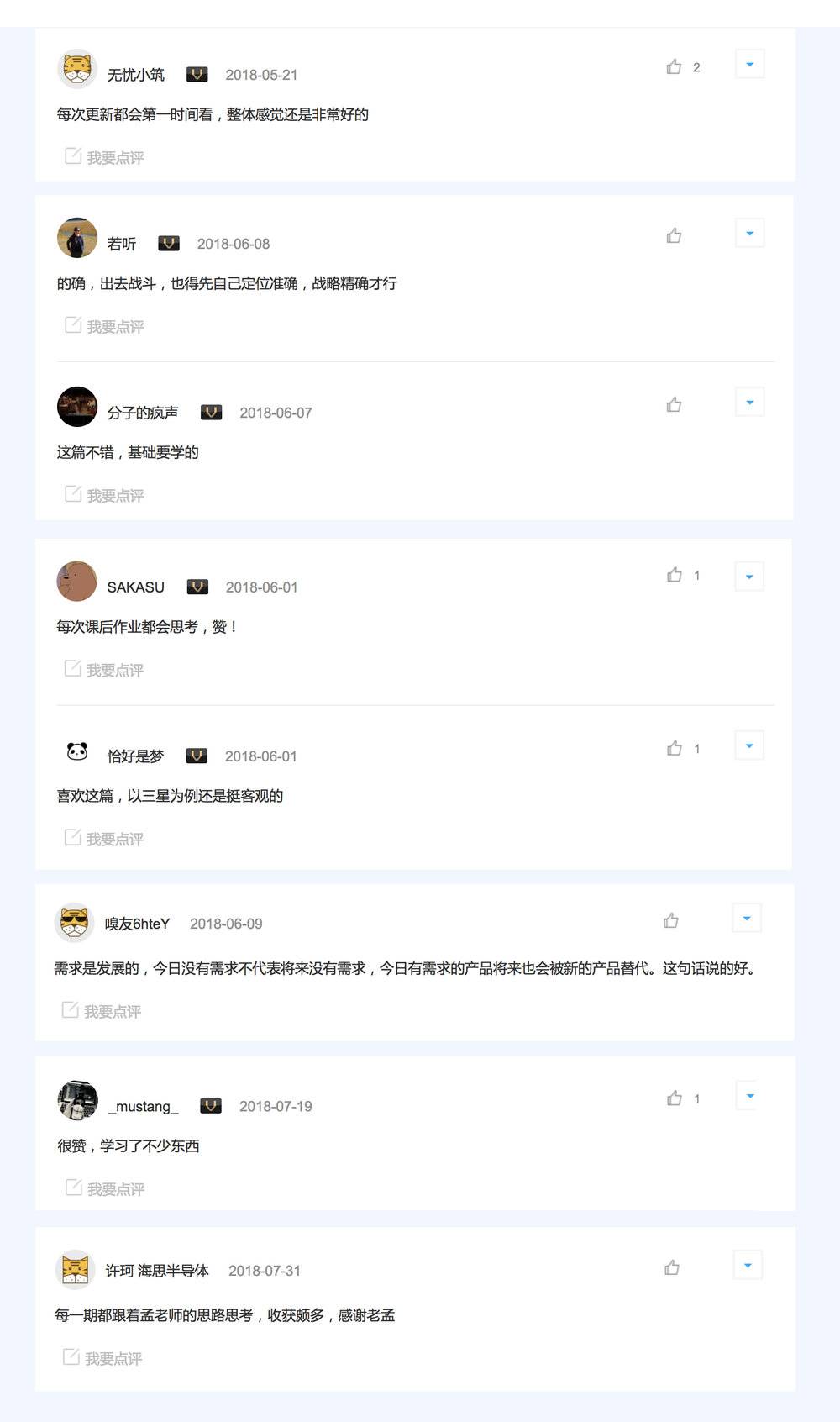Expand dropdown on _mustang_'s comment
This screenshot has width=840, height=1422.
pos(749,1096)
